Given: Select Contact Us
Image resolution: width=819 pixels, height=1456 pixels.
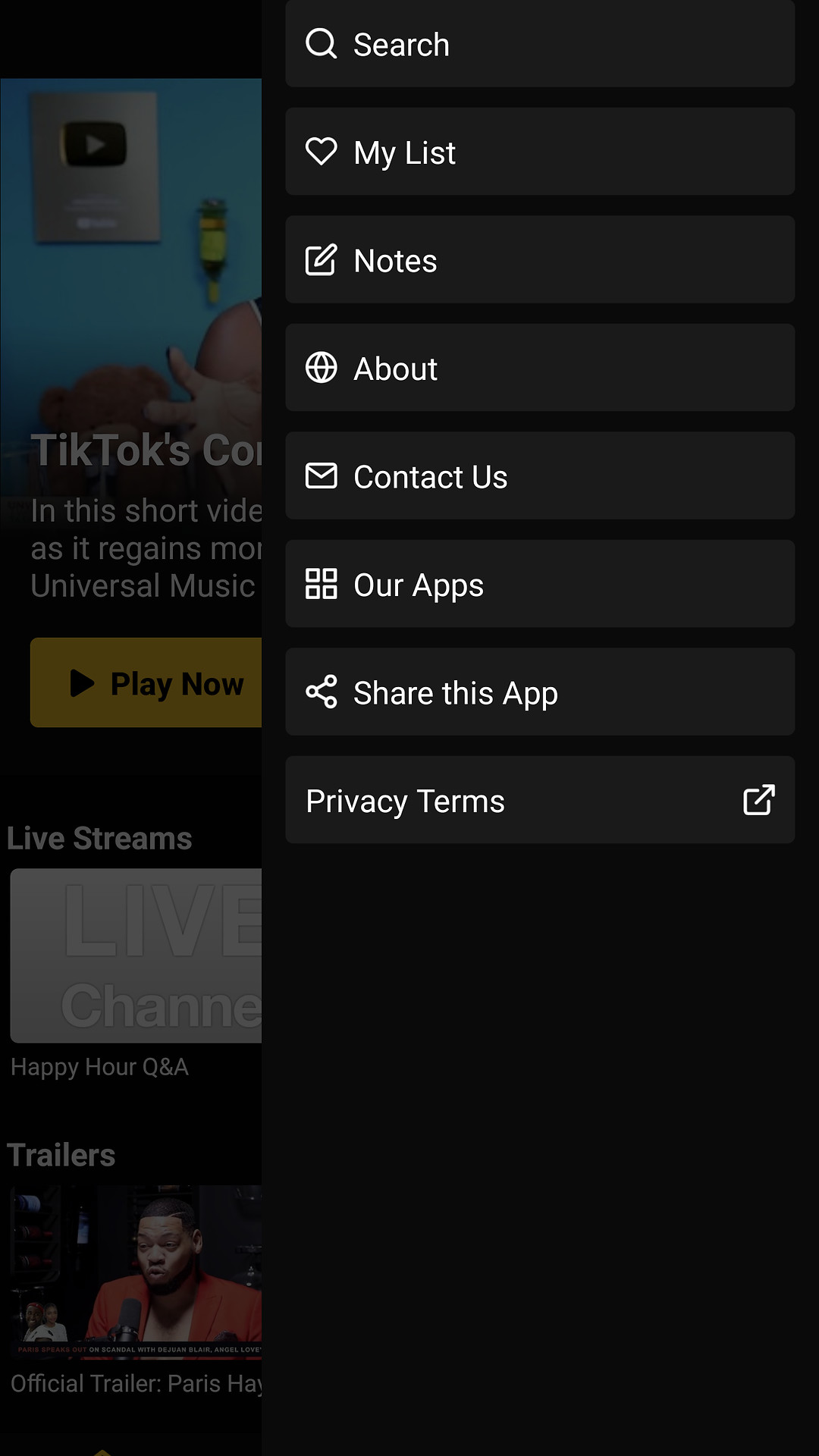Looking at the screenshot, I should click(539, 476).
